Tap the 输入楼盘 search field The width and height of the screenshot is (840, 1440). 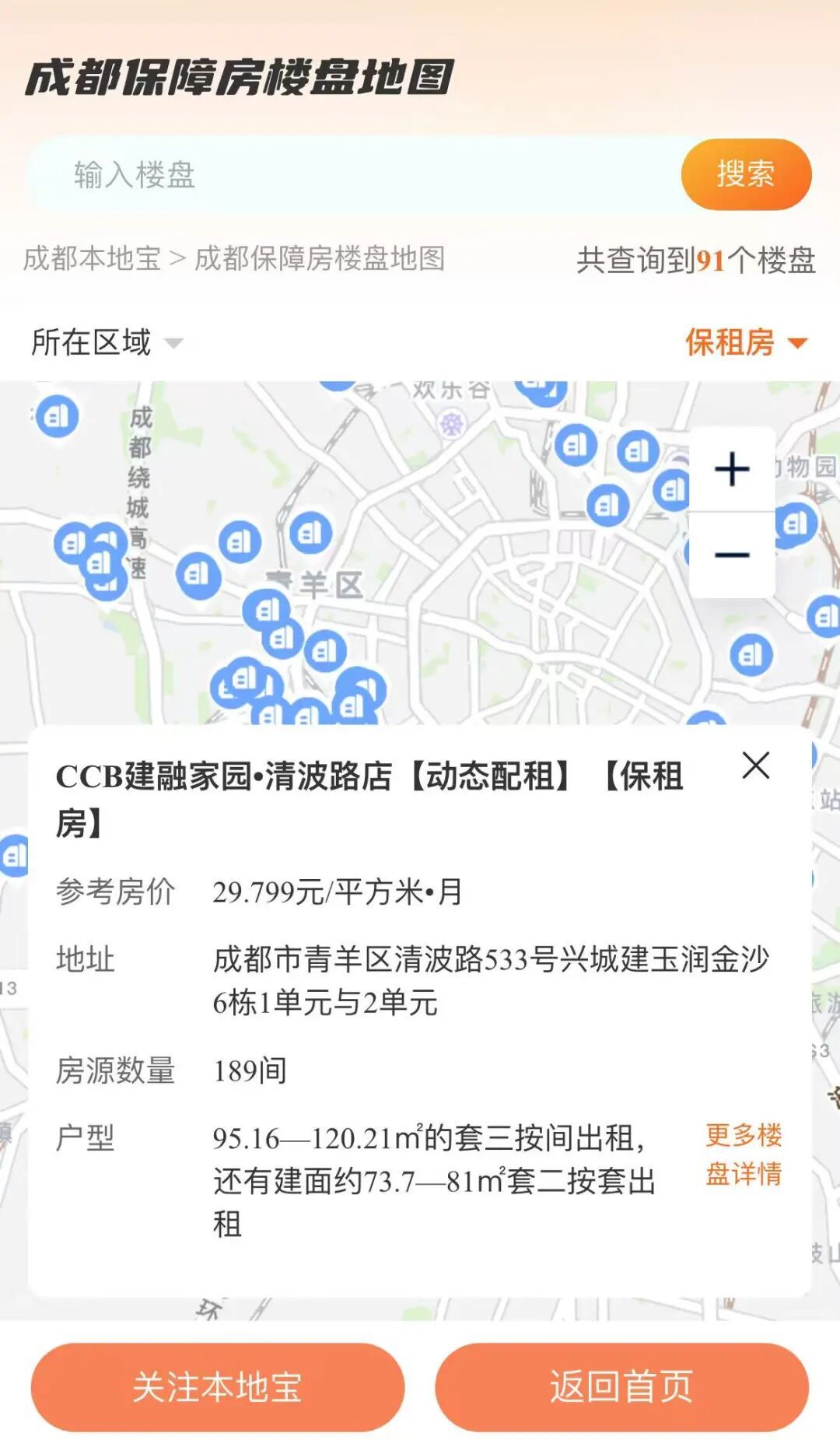click(355, 175)
